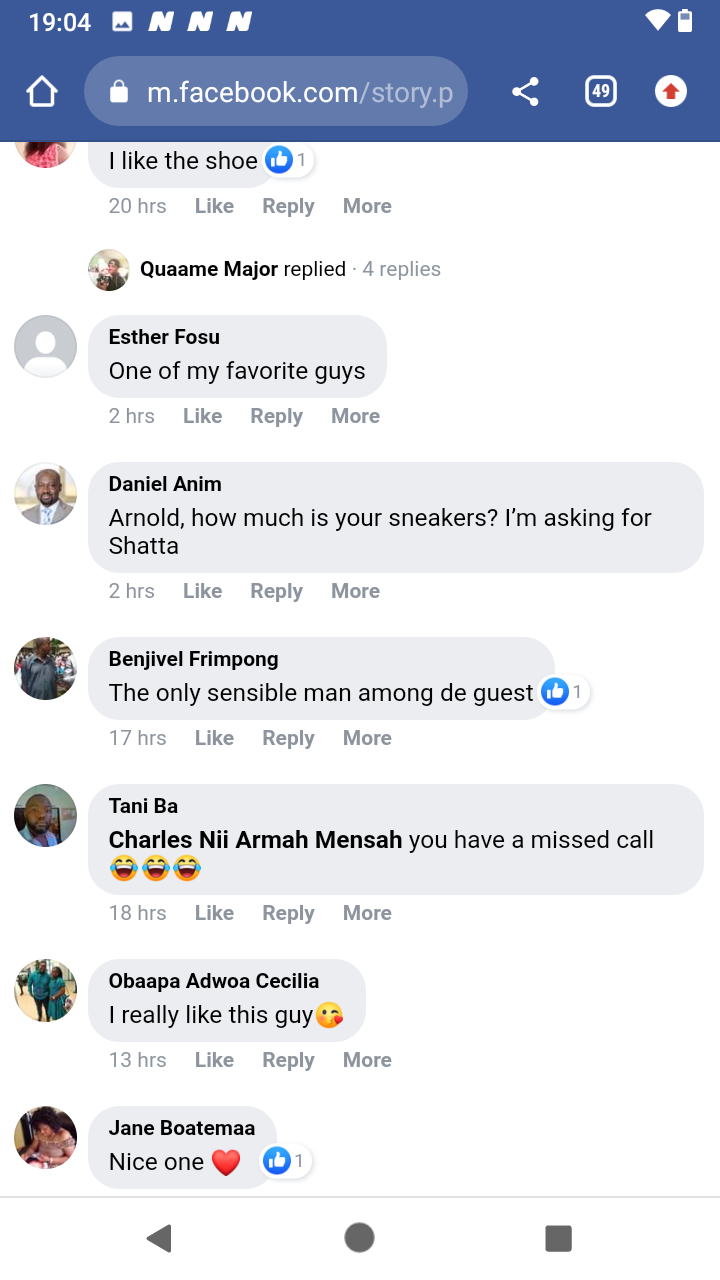
Task: Reply to Benjivel Frimpong's comment
Action: 288,738
